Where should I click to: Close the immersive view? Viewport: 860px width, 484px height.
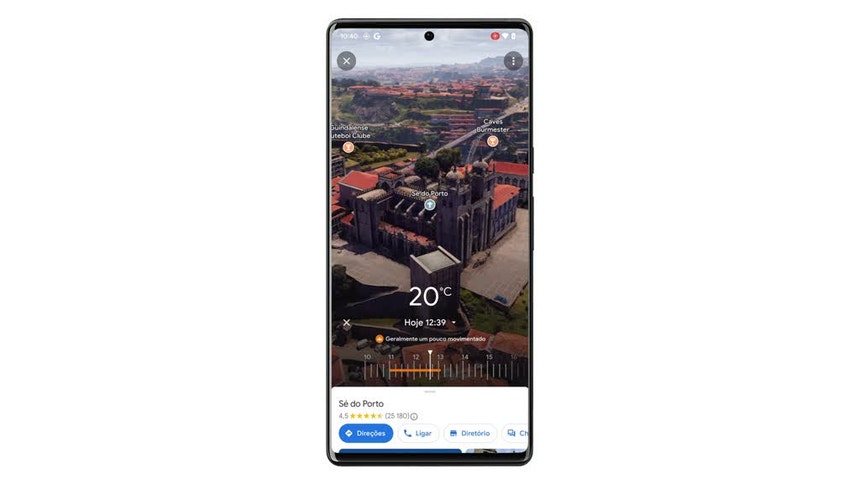(x=346, y=61)
